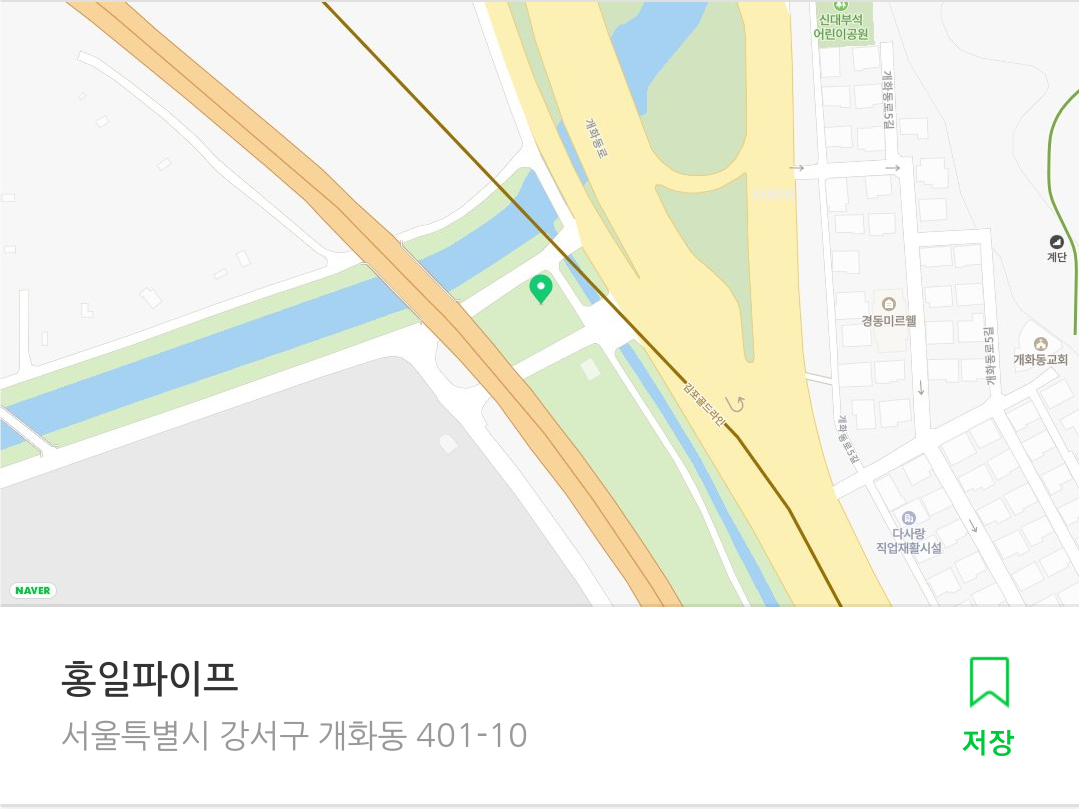Save 홍일파이프 with the 저장 bookmark
This screenshot has width=1079, height=809.
pyautogui.click(x=988, y=705)
